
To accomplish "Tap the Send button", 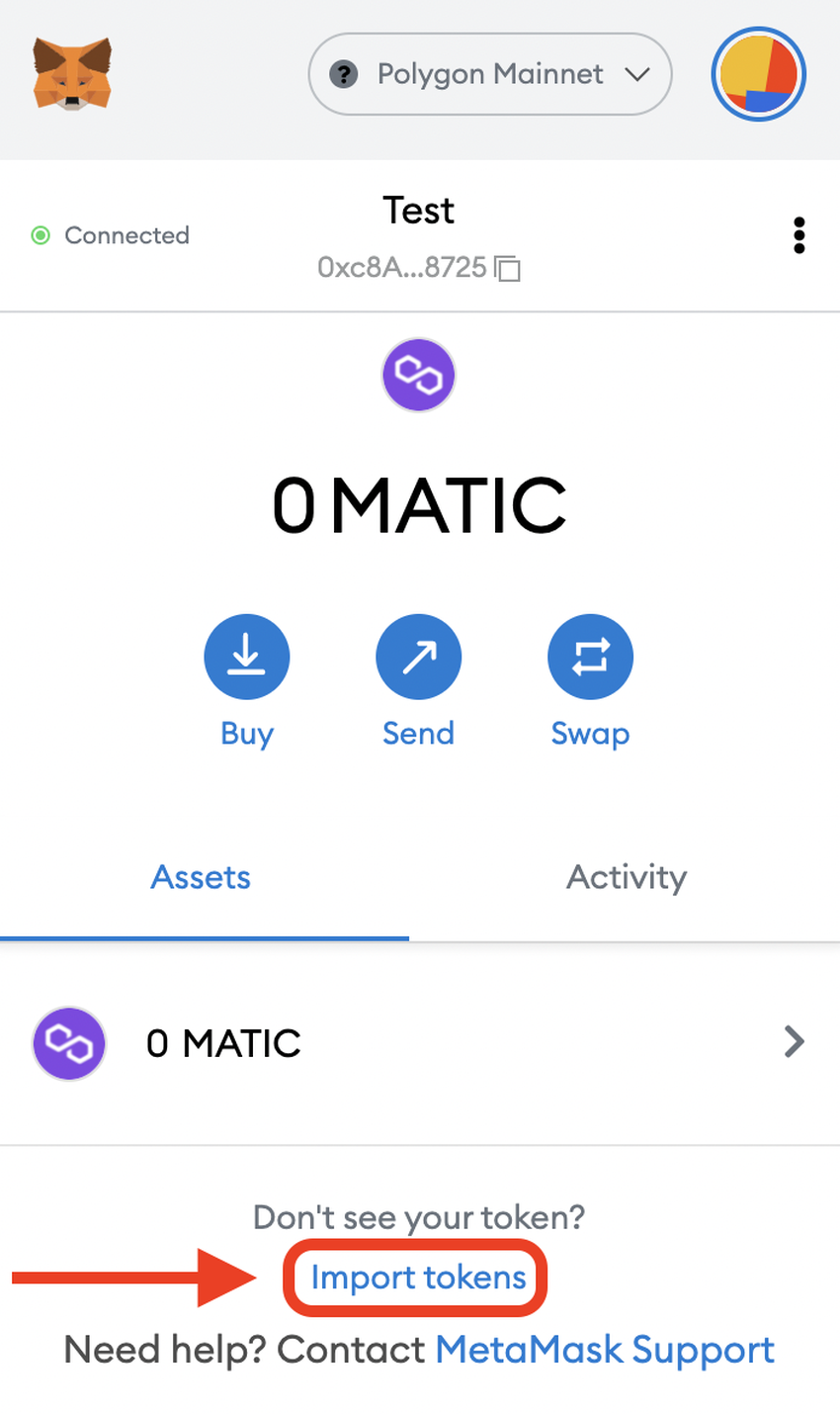I will (x=418, y=658).
